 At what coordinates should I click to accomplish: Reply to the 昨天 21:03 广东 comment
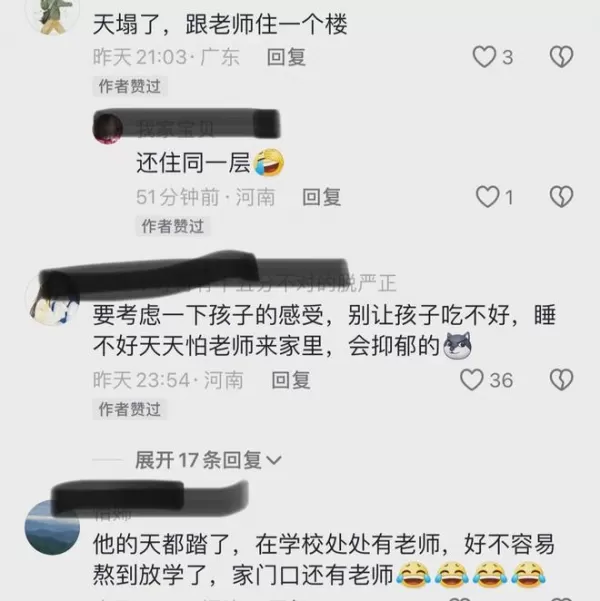pos(286,57)
